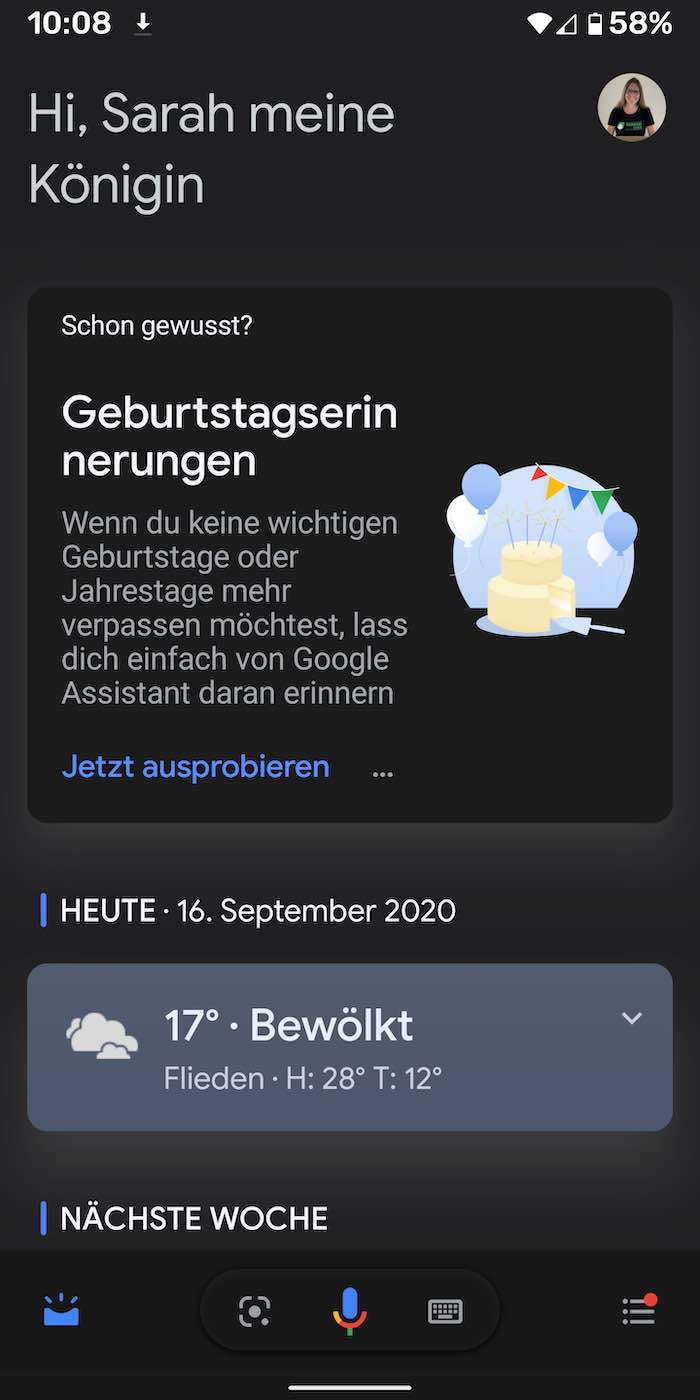Launch Google Lens camera search
Image resolution: width=700 pixels, height=1400 pixels.
tap(255, 1311)
